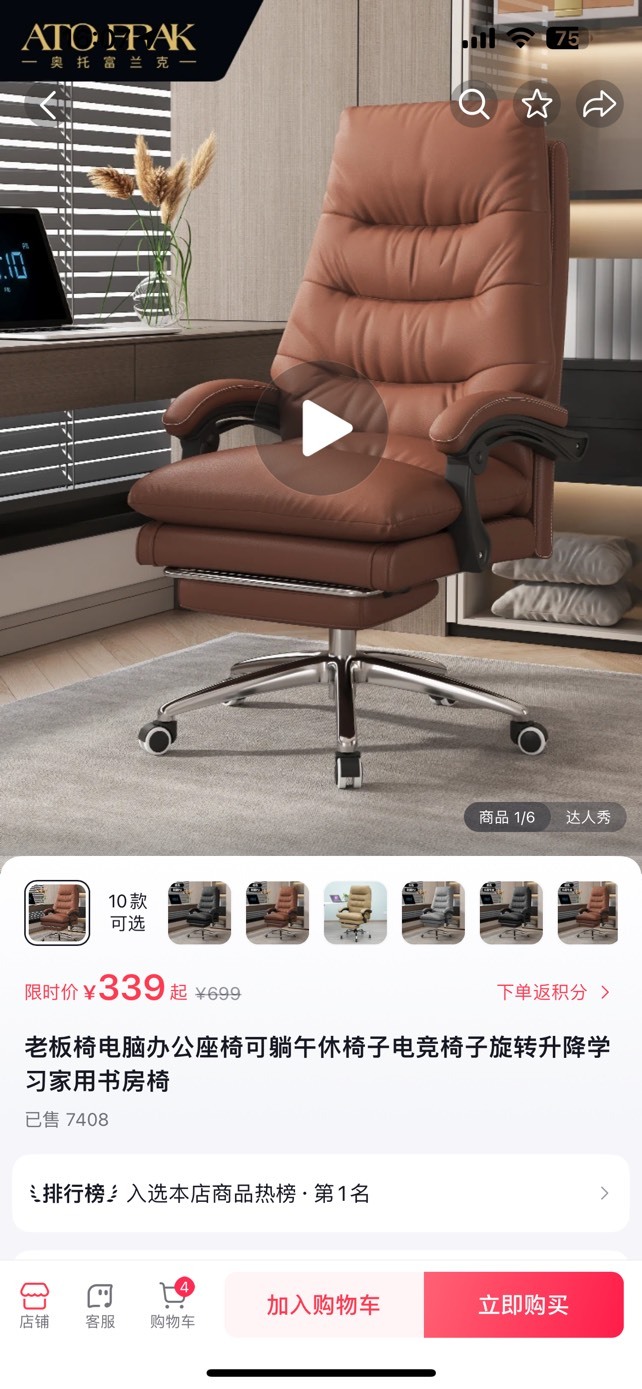Go back using the top-left arrow
Image resolution: width=642 pixels, height=1389 pixels.
pos(48,104)
